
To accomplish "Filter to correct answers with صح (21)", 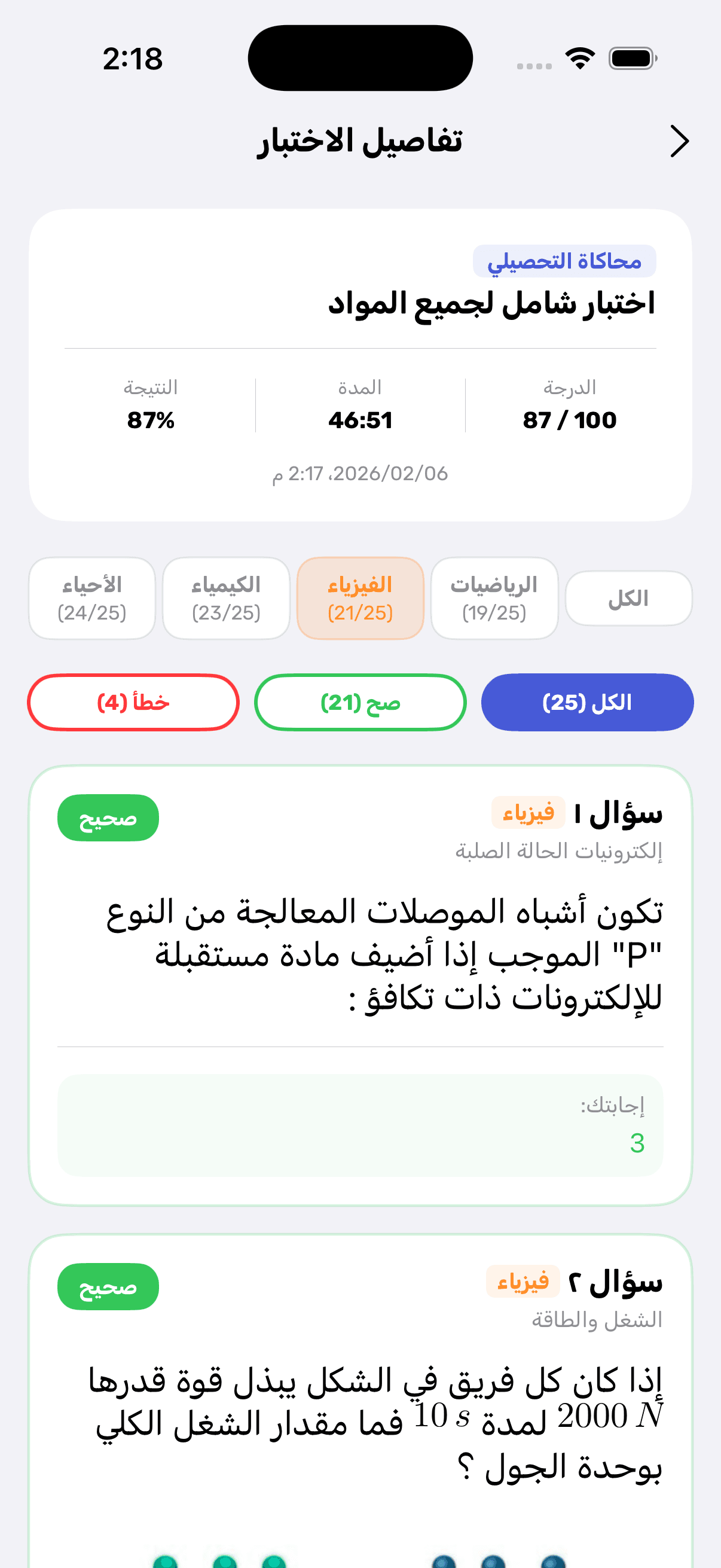I will click(x=360, y=702).
